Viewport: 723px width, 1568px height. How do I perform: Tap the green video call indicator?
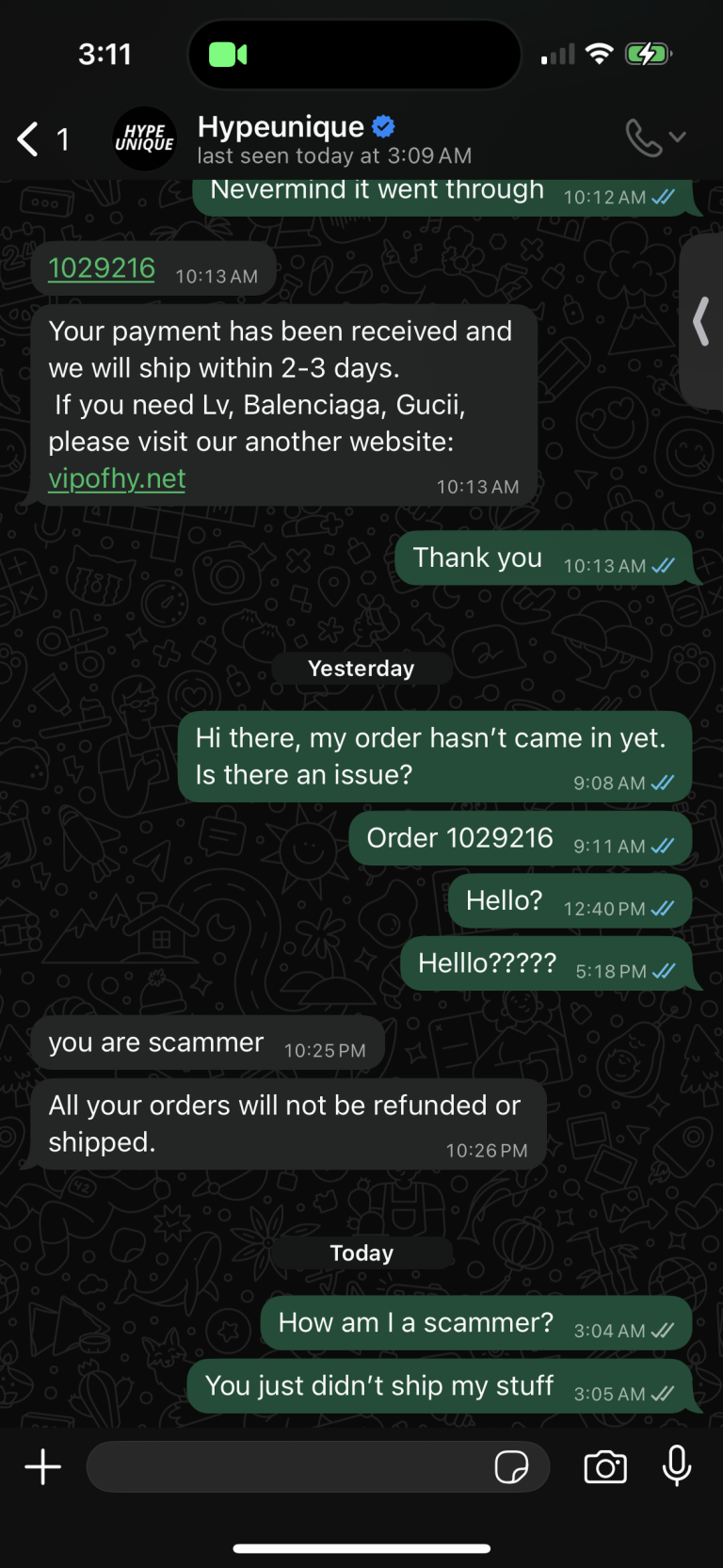click(x=228, y=55)
